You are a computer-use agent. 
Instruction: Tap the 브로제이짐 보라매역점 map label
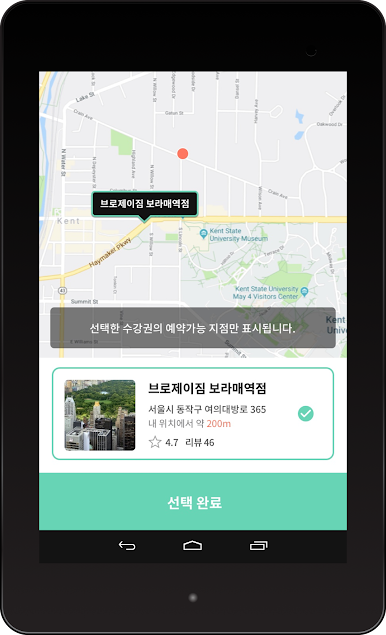coord(145,204)
